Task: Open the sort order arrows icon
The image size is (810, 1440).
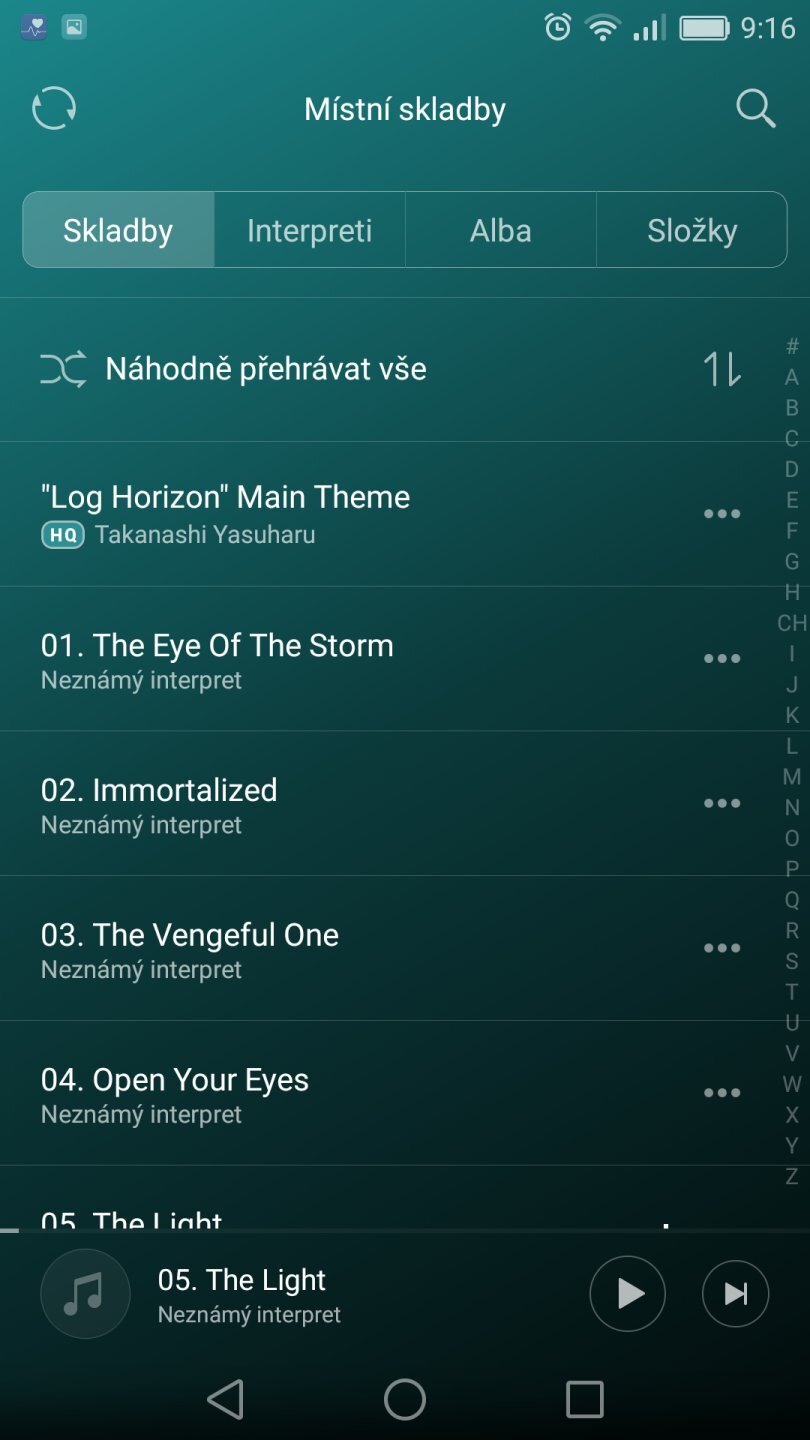Action: [722, 369]
